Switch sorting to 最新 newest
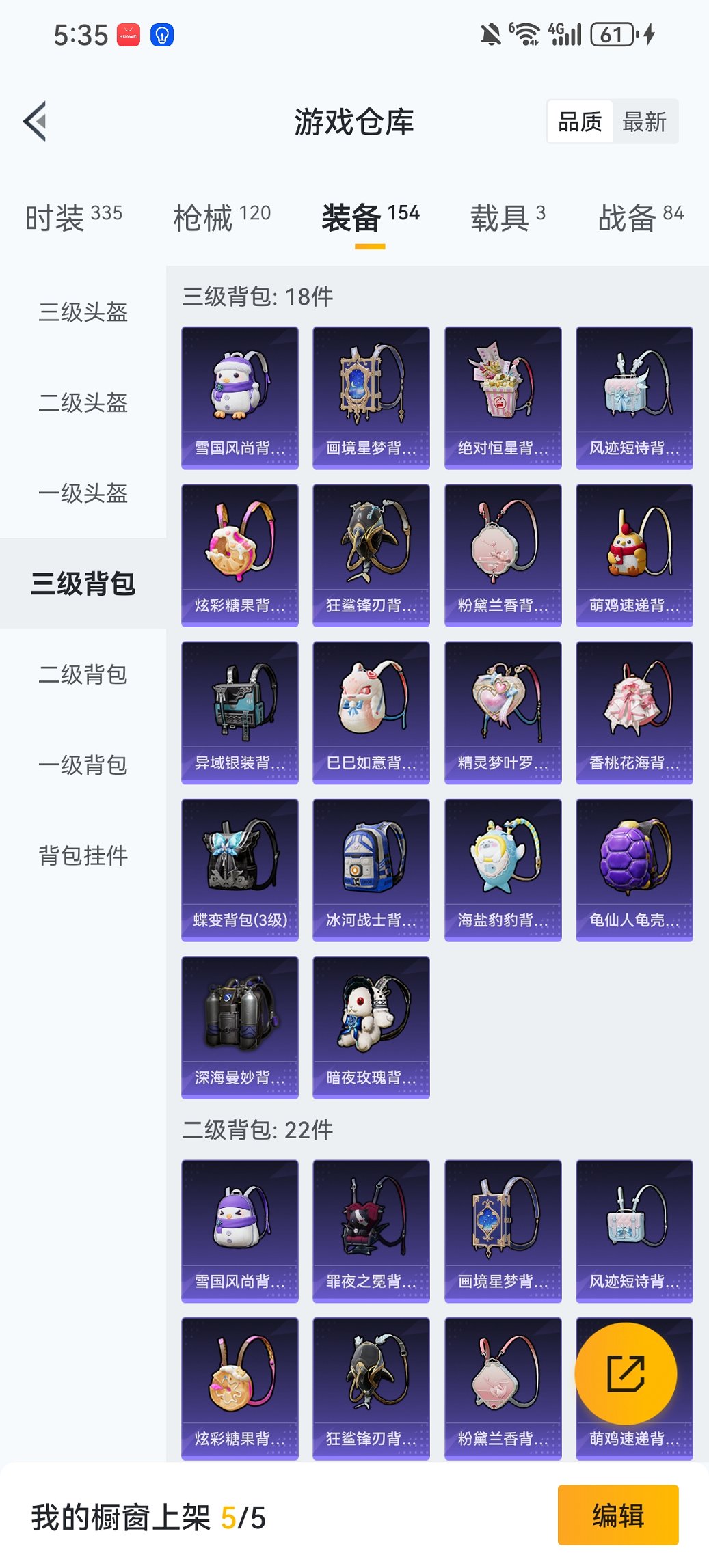The height and width of the screenshot is (1568, 709). point(643,121)
